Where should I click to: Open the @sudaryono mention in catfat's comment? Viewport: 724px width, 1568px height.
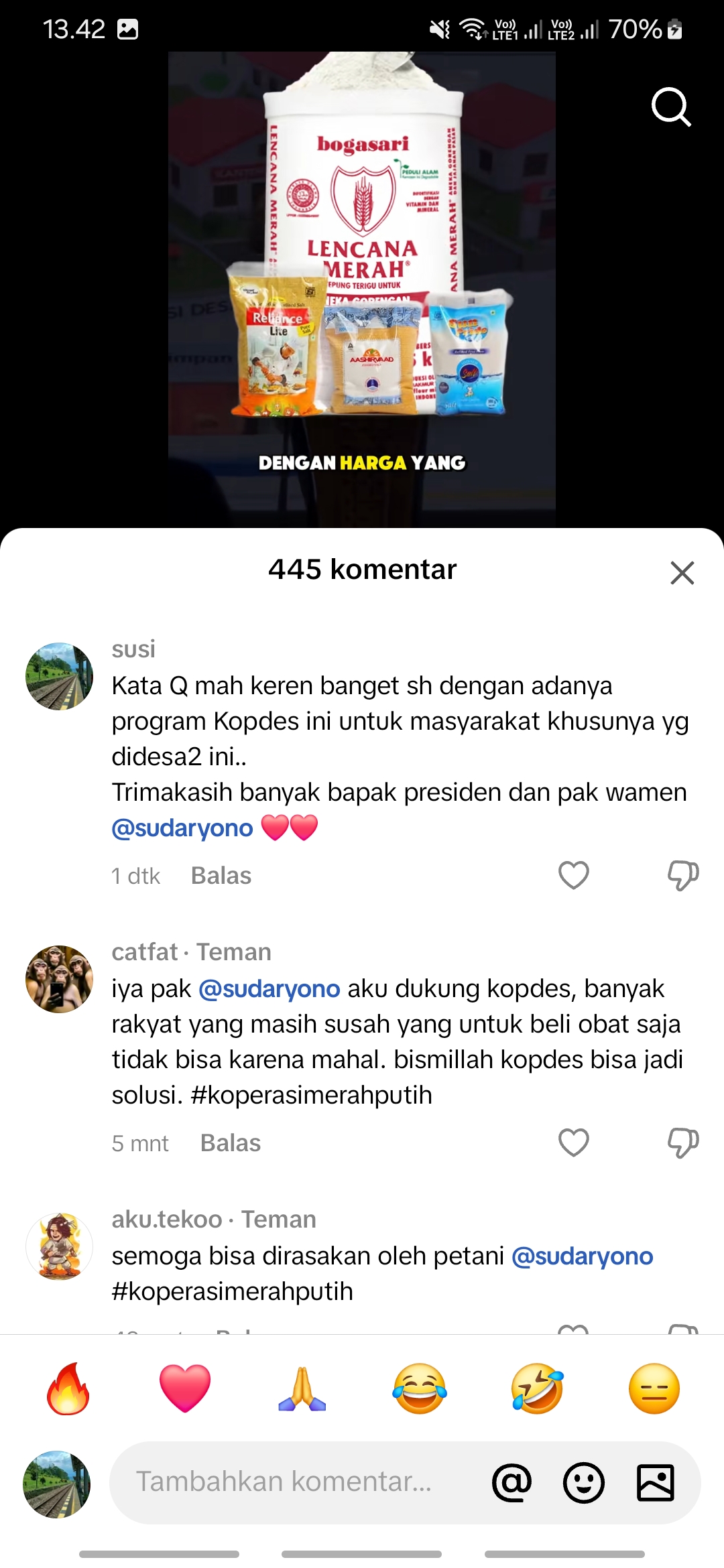[269, 989]
